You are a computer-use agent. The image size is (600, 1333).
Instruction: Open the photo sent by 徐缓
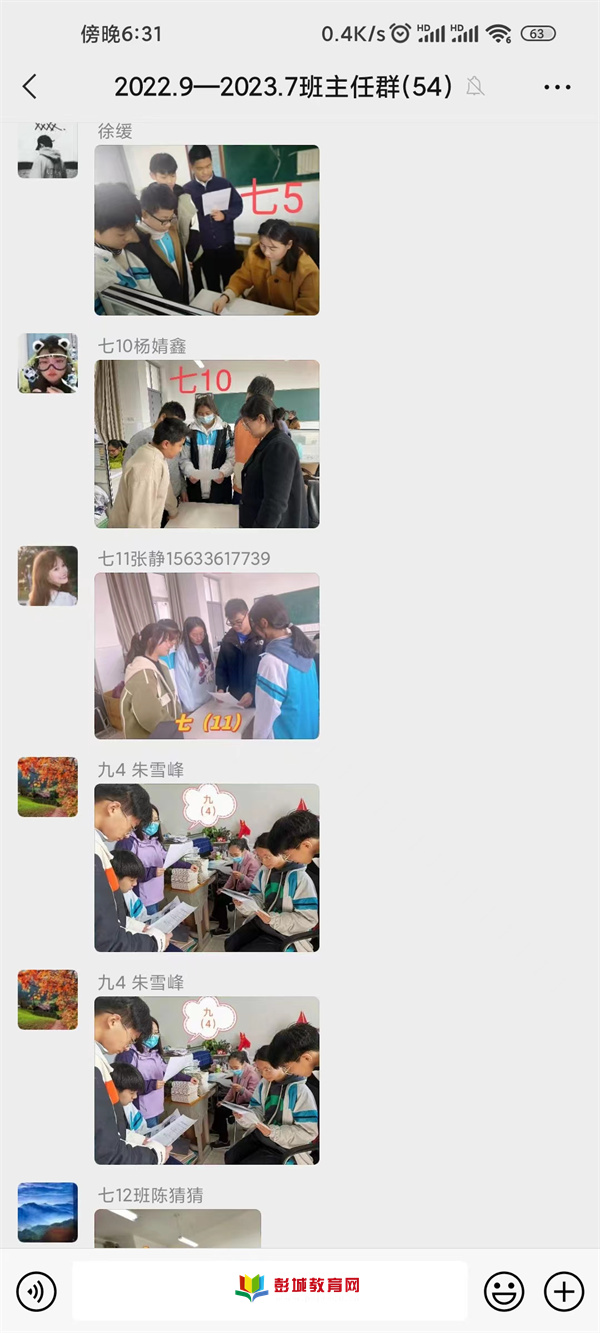click(x=207, y=230)
